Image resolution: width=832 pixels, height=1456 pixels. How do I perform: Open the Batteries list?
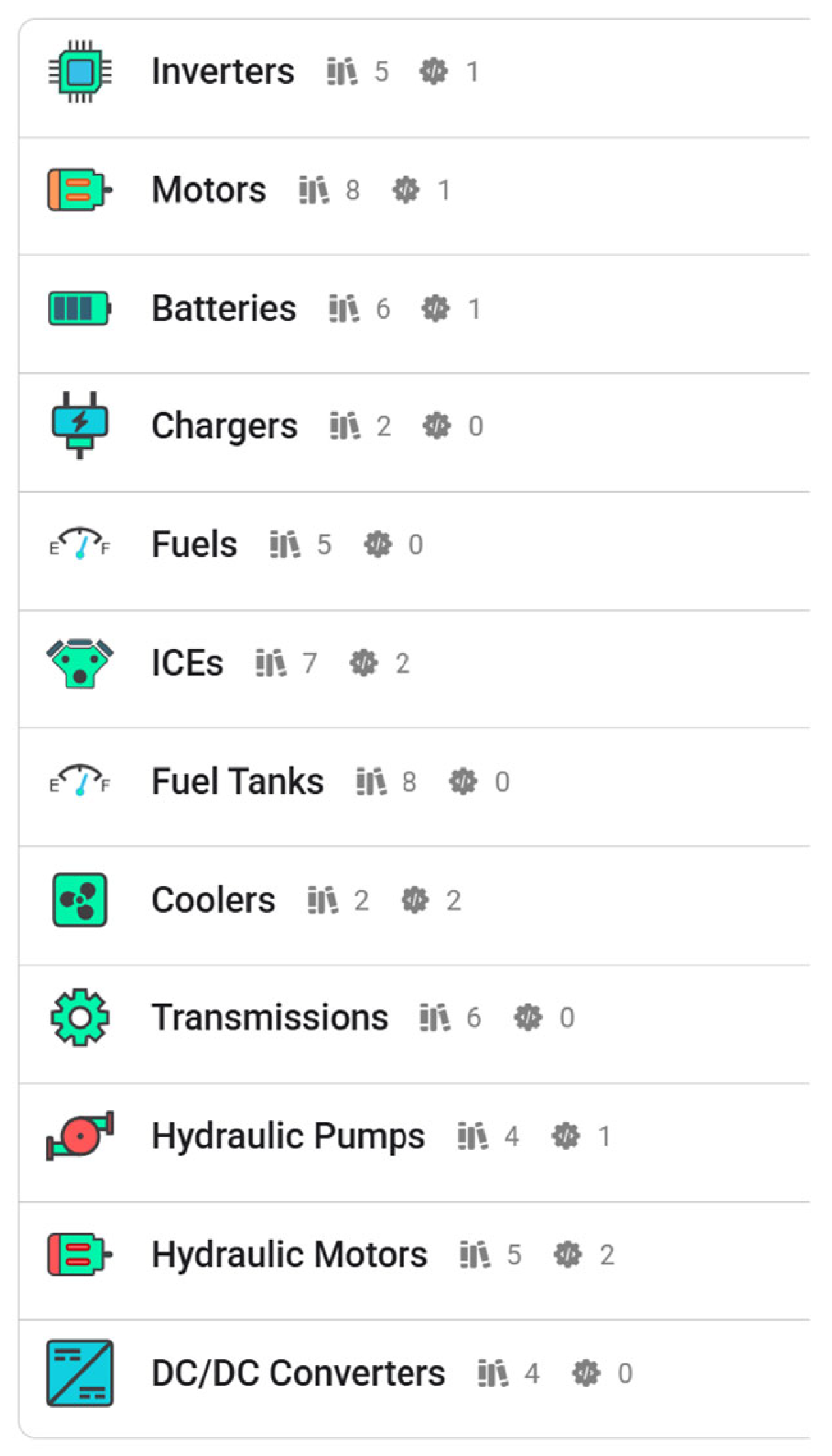click(223, 308)
